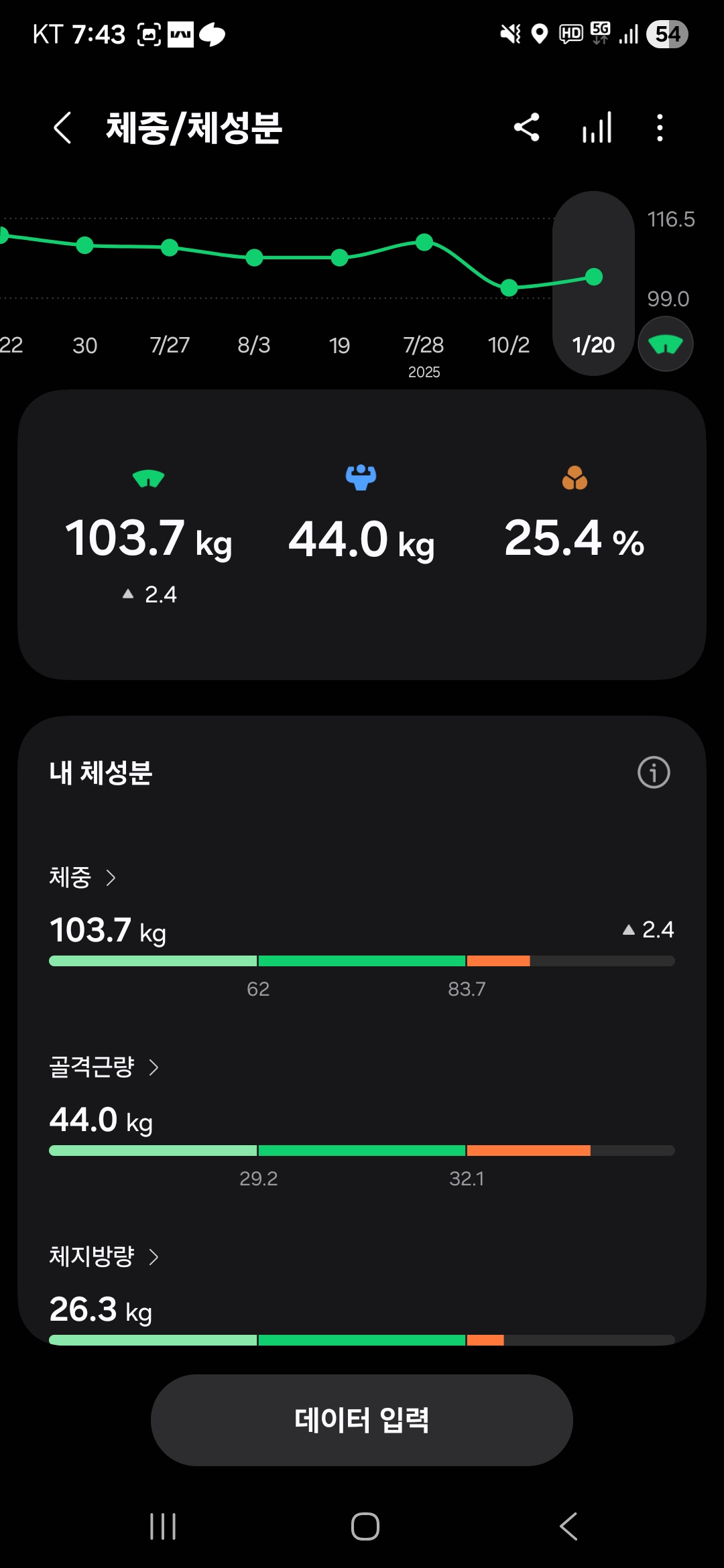
Task: Share the body composition data
Action: 527,127
